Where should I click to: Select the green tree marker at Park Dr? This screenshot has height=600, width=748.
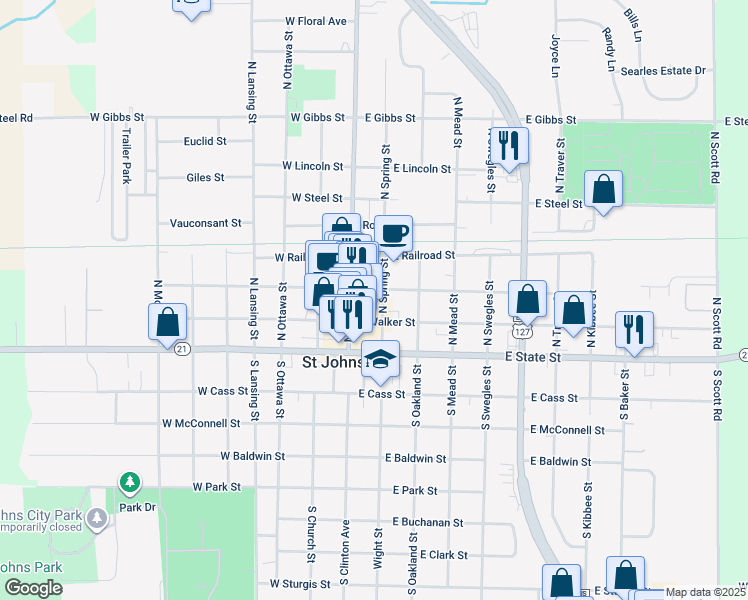[x=129, y=483]
